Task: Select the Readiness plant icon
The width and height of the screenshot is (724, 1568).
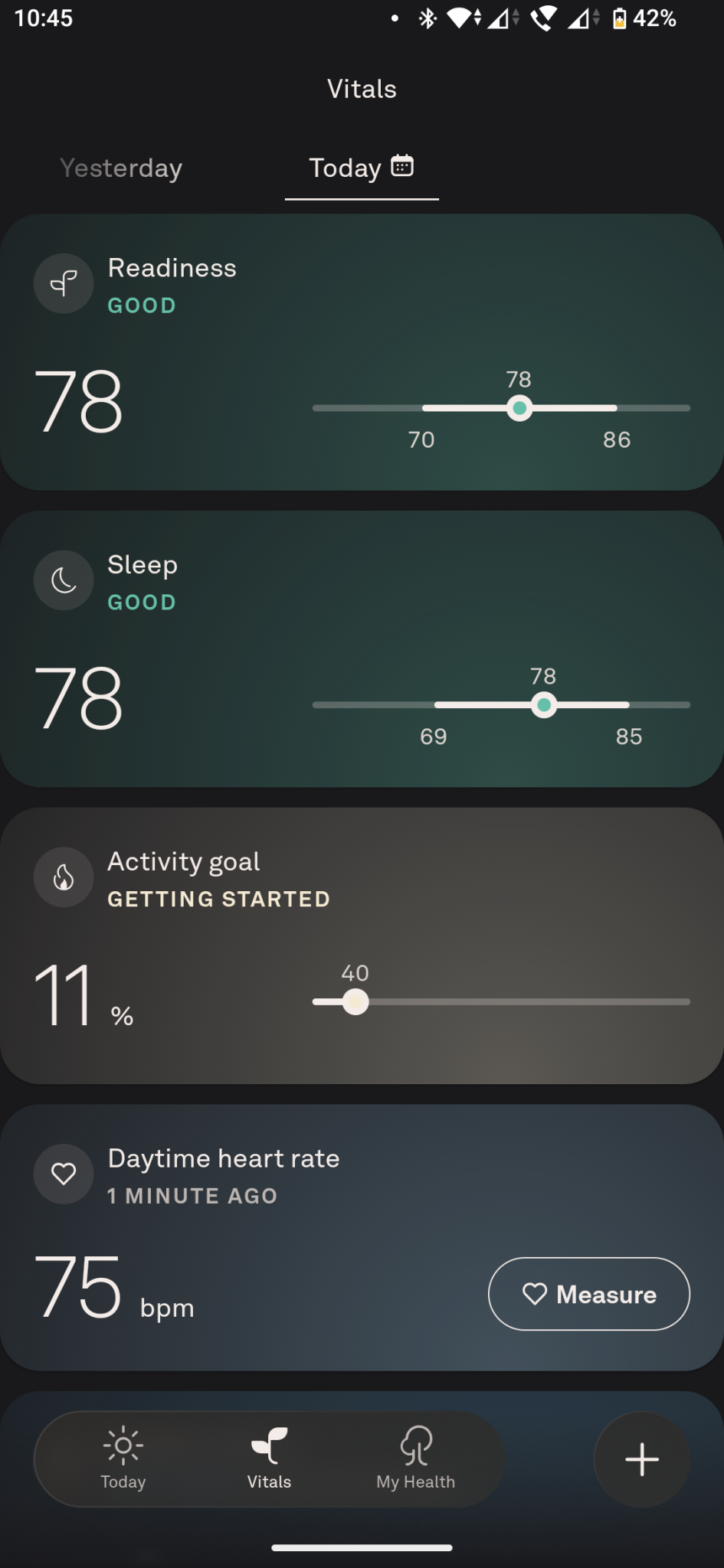Action: tap(64, 283)
